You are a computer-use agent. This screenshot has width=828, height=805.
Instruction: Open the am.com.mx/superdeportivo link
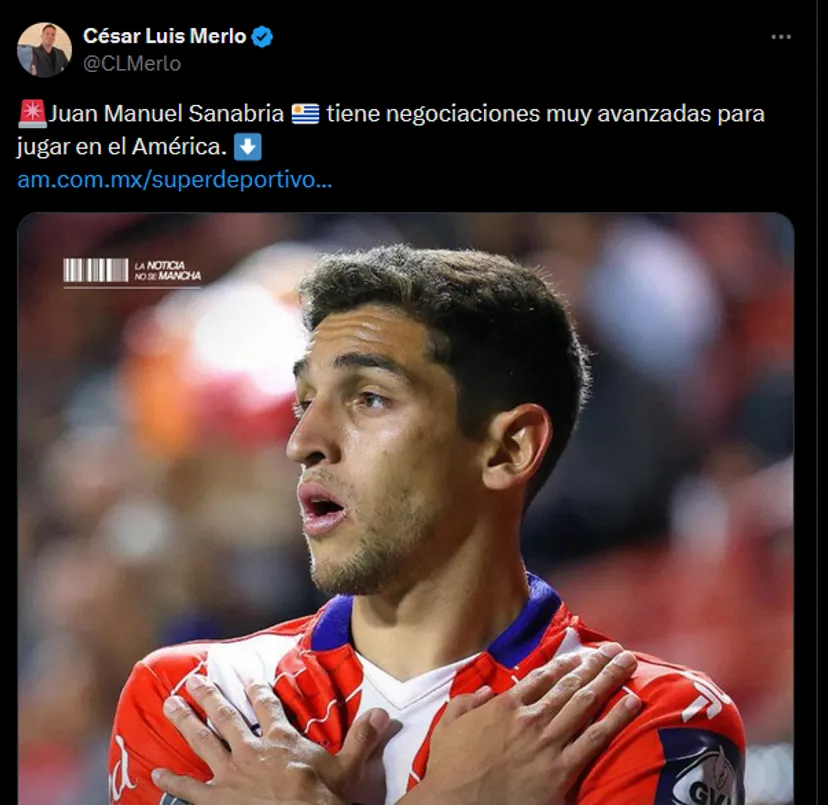click(174, 181)
